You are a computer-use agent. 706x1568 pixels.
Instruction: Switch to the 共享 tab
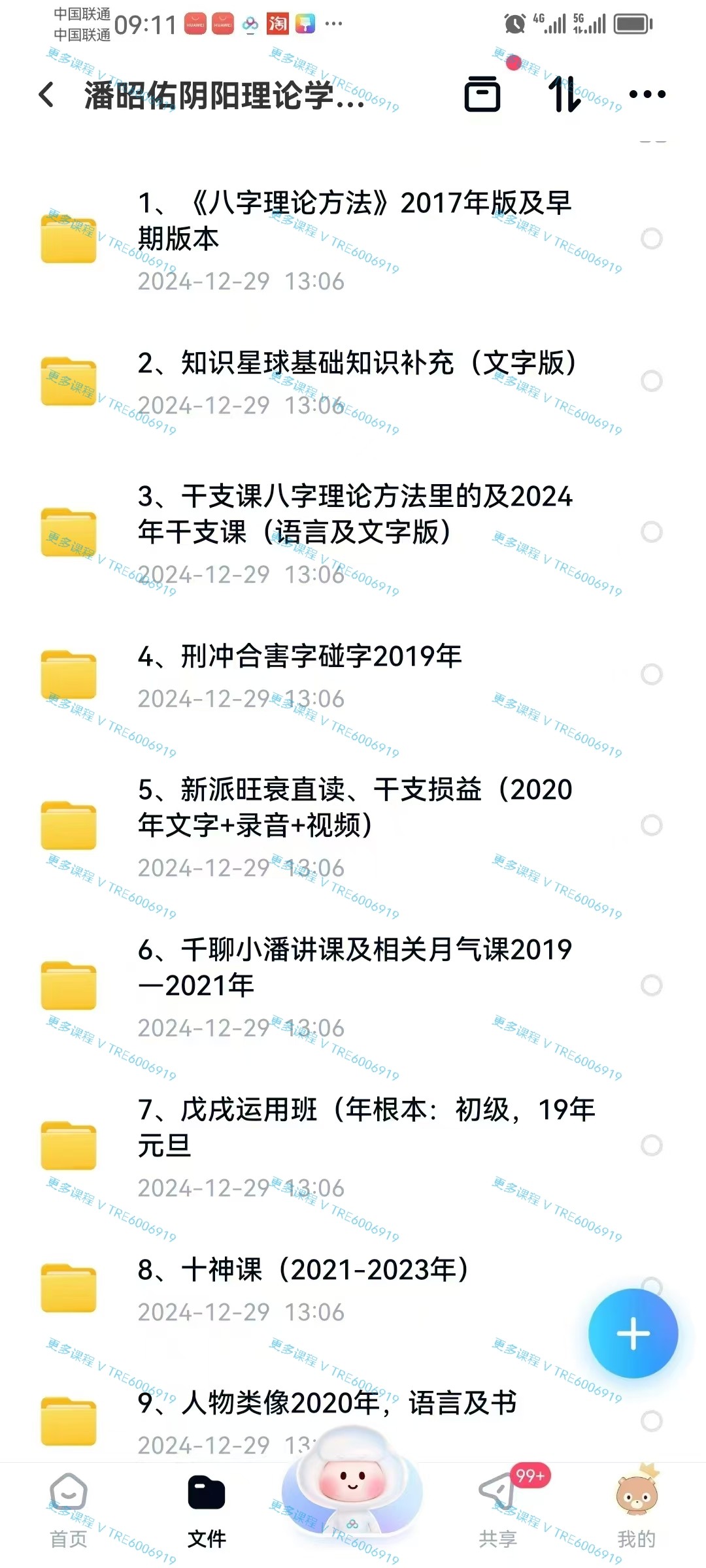click(498, 1511)
